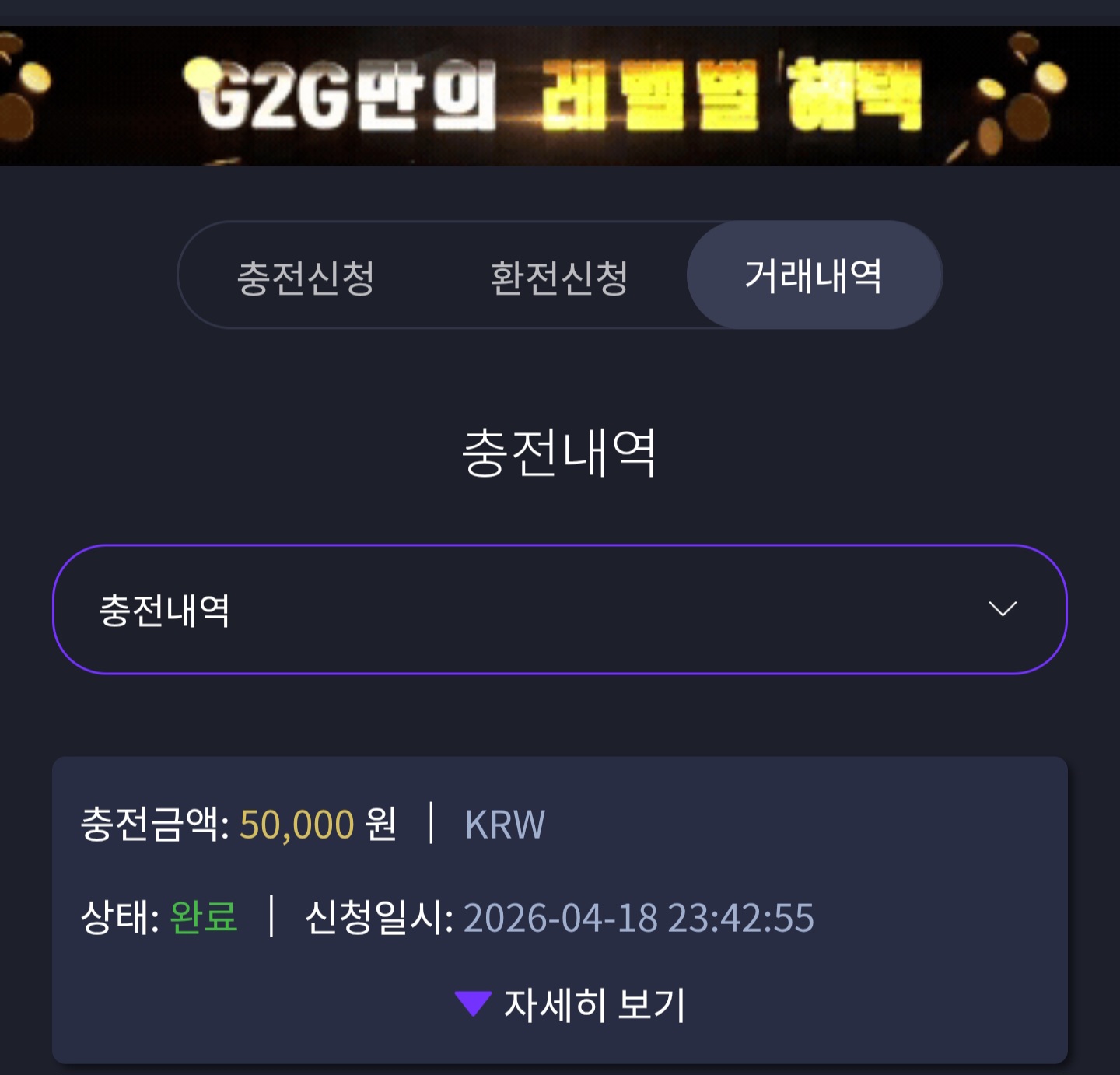Open the 충전내역 dropdown
This screenshot has height=1075, width=1120.
tap(559, 609)
